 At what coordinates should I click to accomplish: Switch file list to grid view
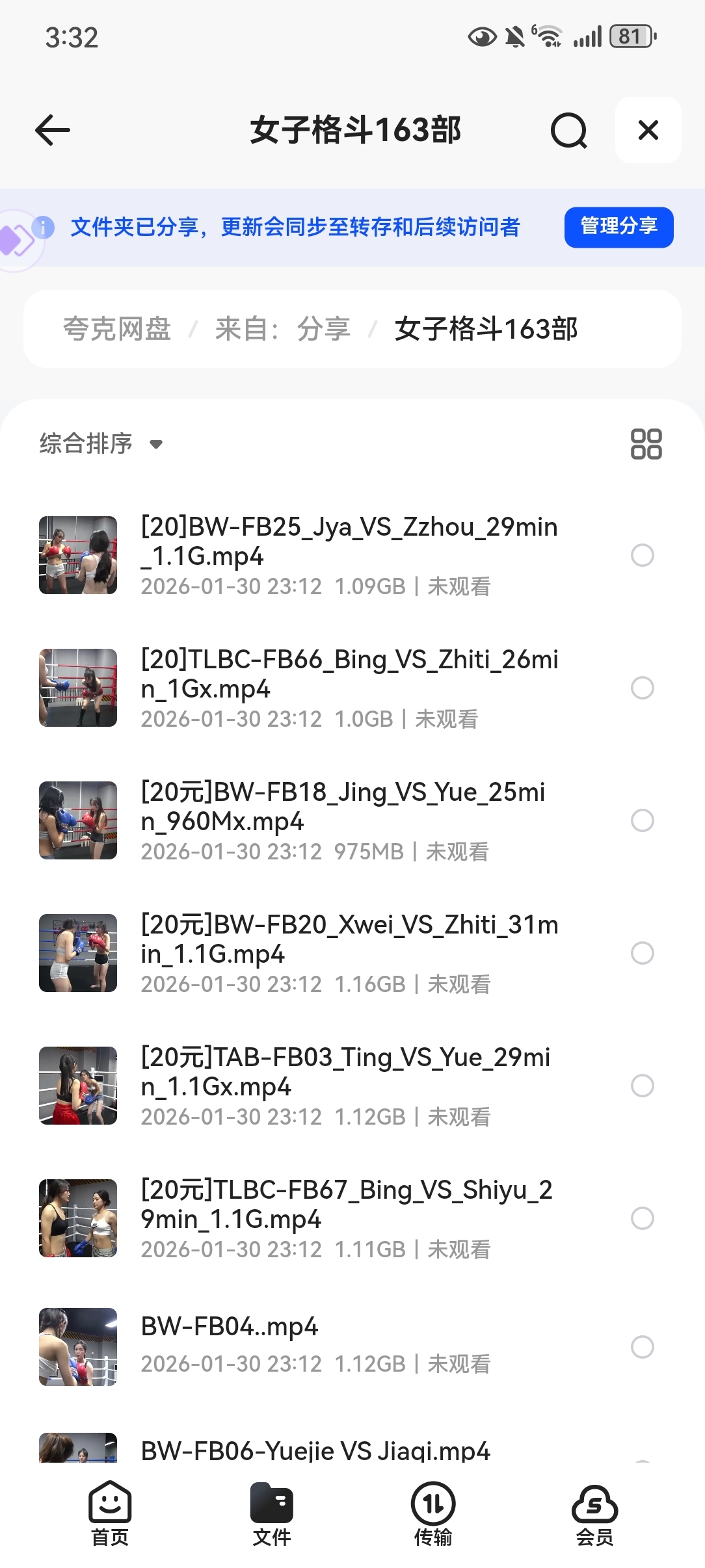[646, 444]
